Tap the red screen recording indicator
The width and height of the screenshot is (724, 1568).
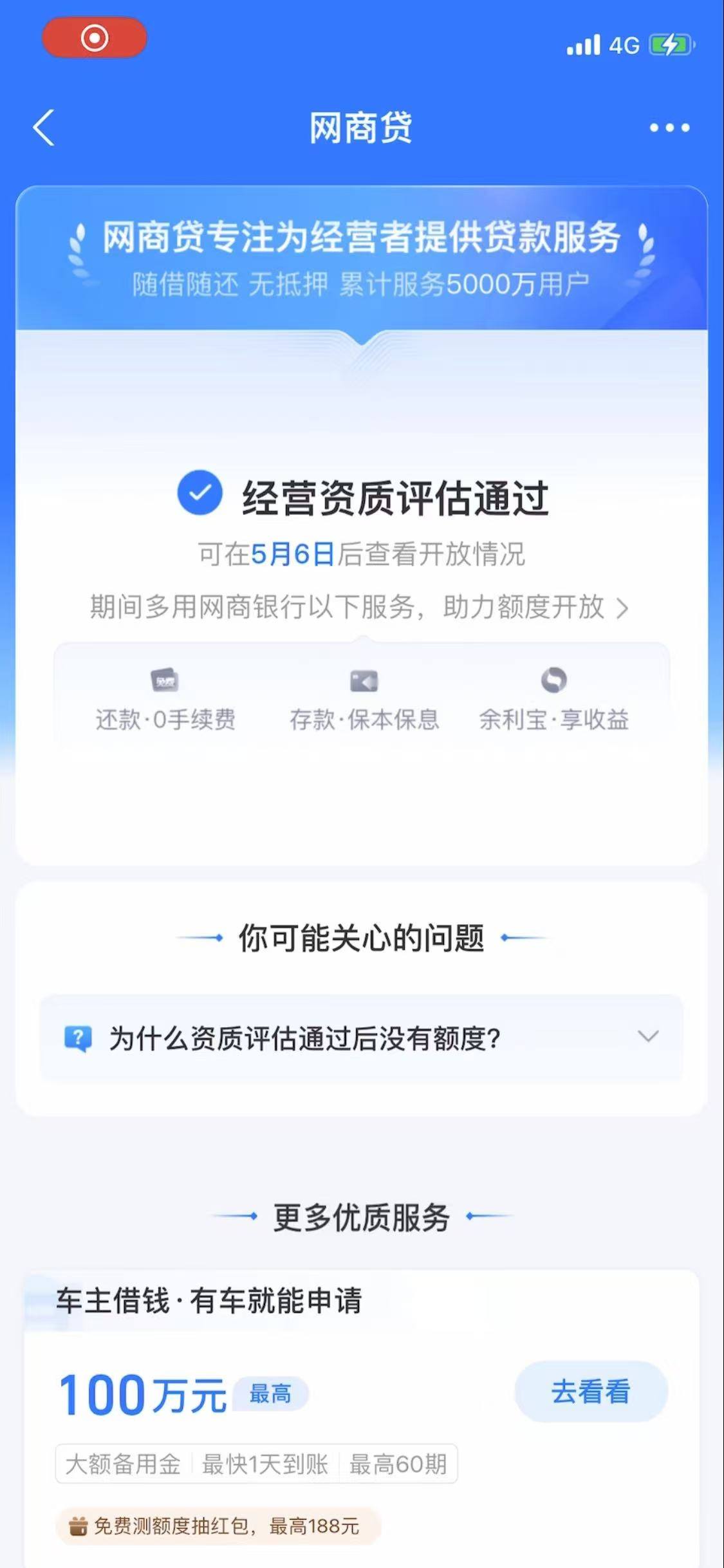click(x=95, y=37)
